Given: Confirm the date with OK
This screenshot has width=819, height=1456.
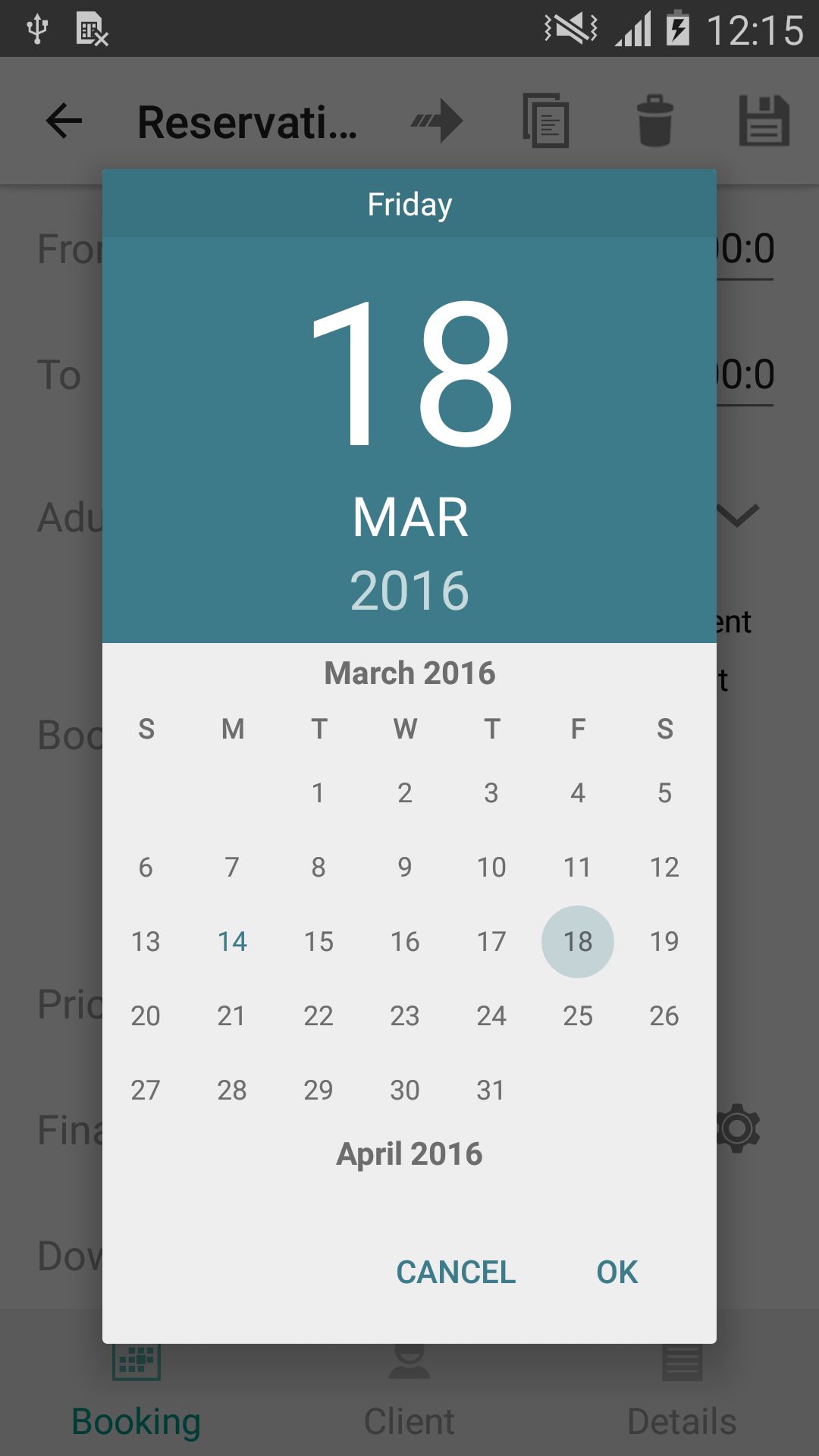Looking at the screenshot, I should [x=617, y=1272].
